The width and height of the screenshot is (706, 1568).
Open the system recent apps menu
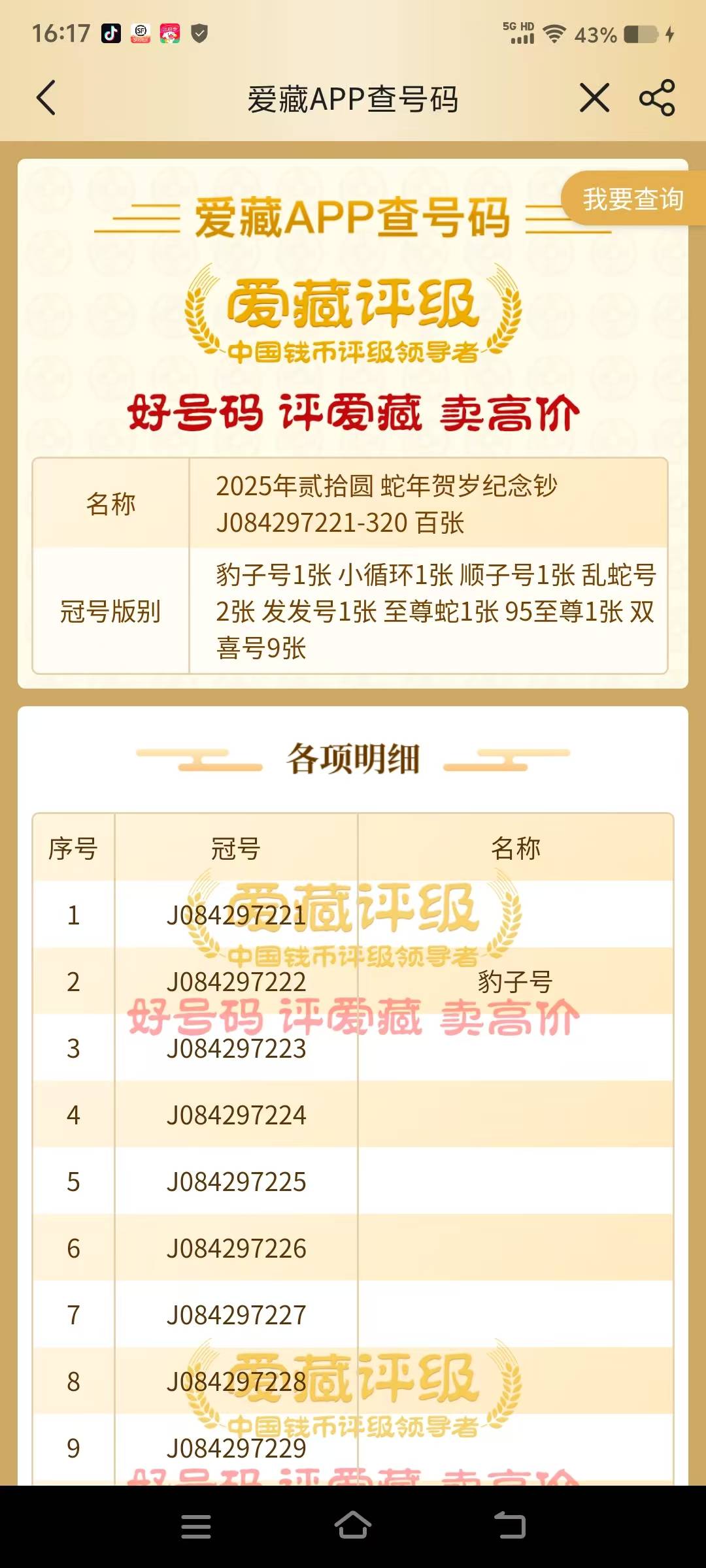coord(195,1526)
